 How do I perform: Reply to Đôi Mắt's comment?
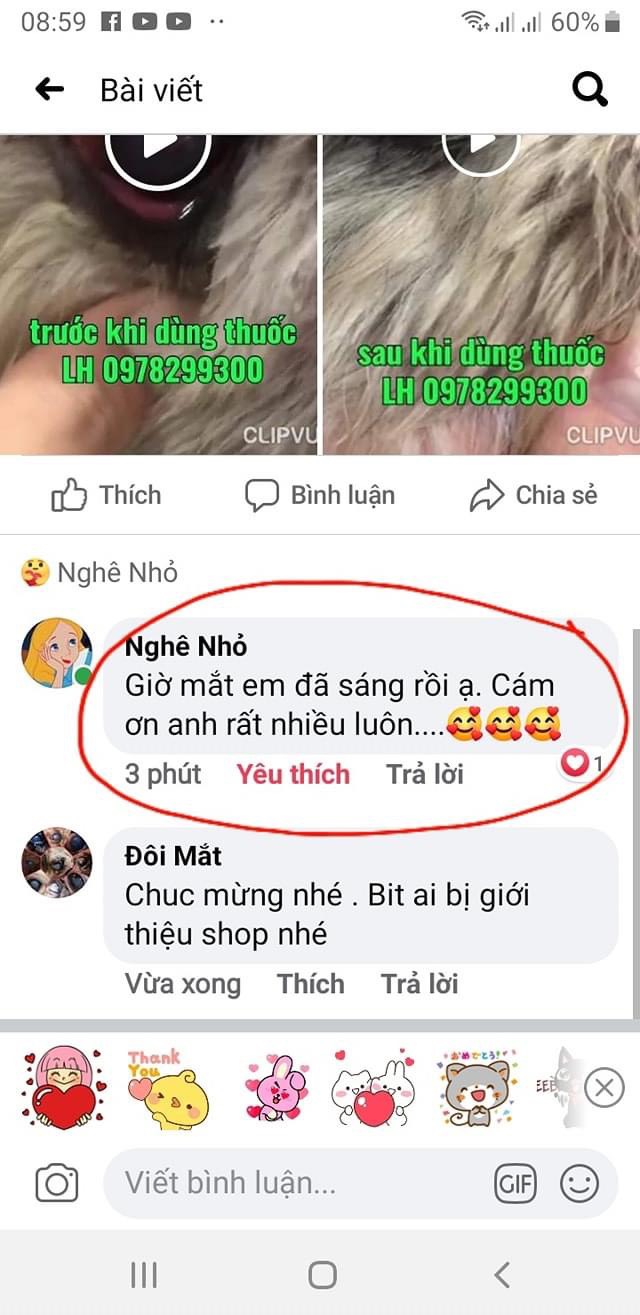419,984
